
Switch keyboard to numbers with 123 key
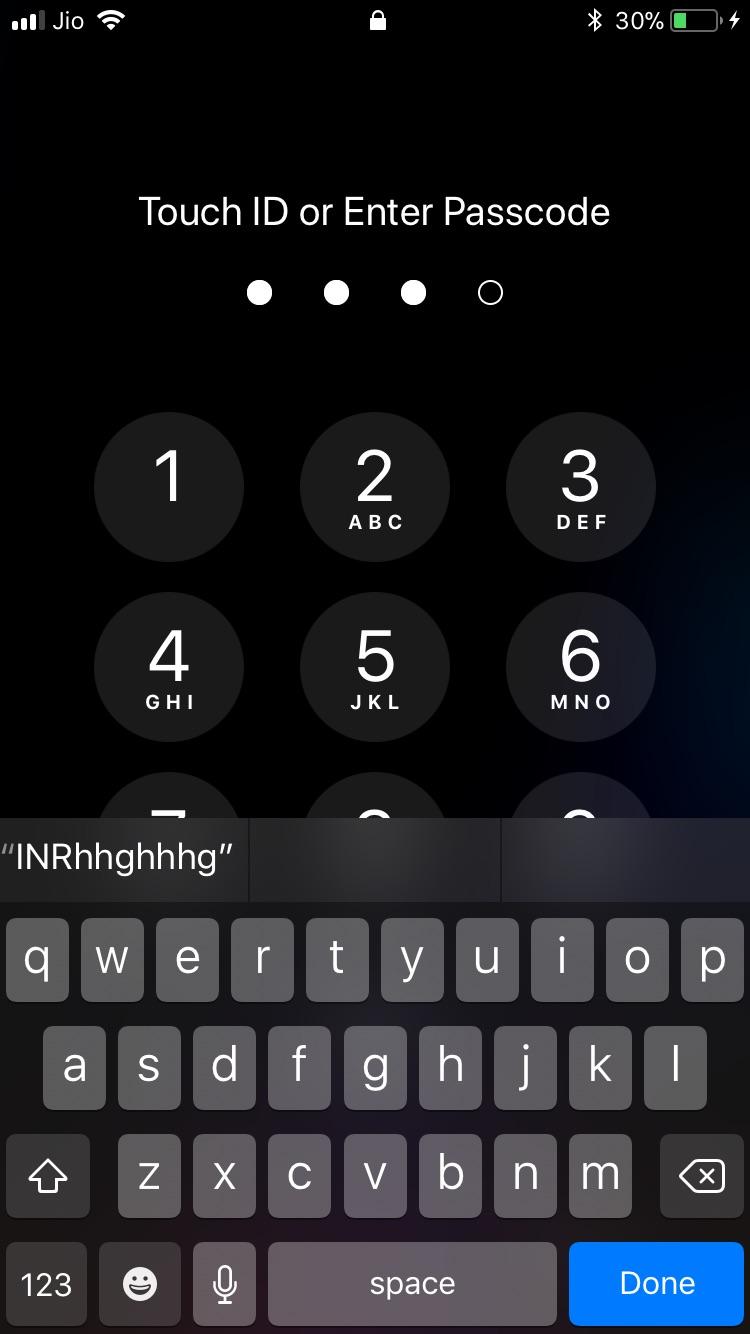(x=45, y=1283)
